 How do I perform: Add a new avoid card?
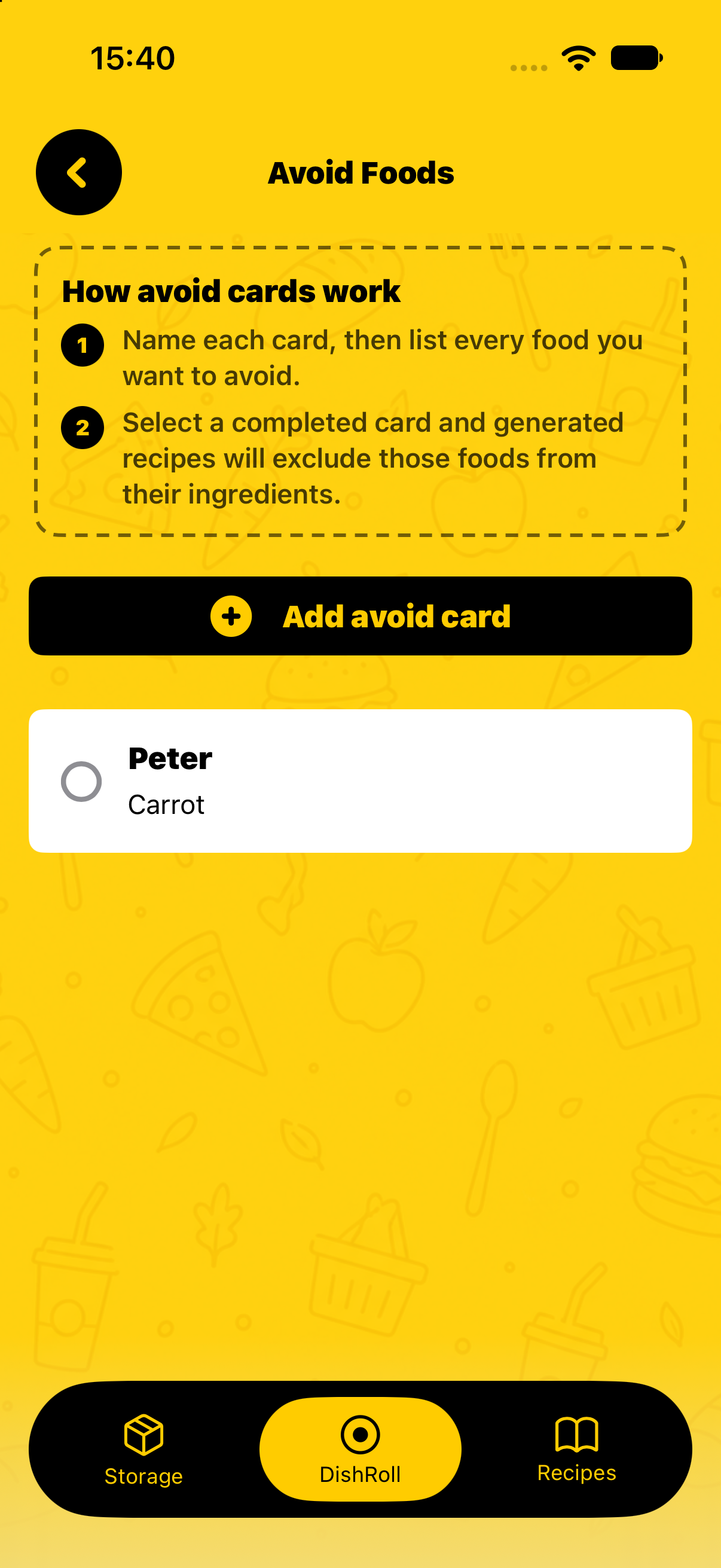360,616
